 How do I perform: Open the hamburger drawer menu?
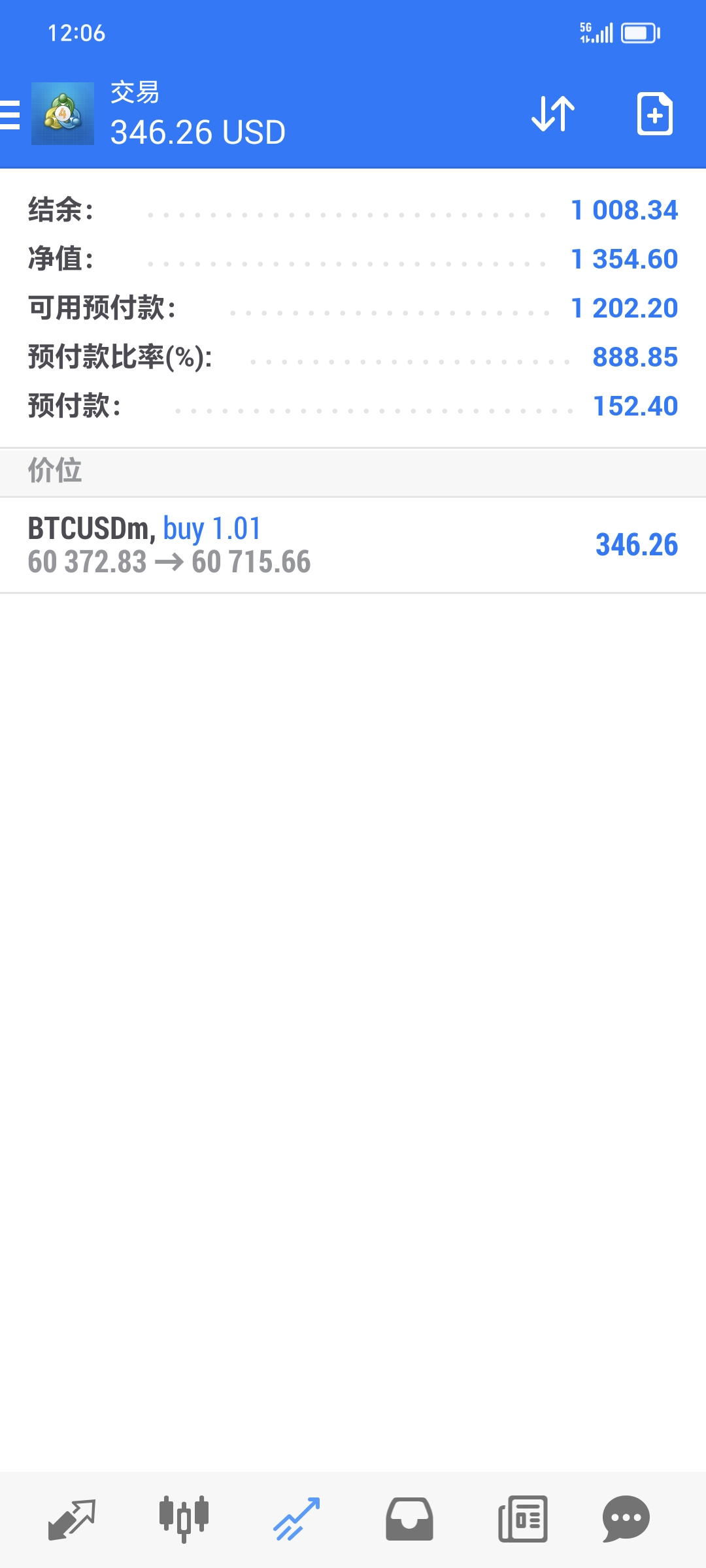point(10,114)
